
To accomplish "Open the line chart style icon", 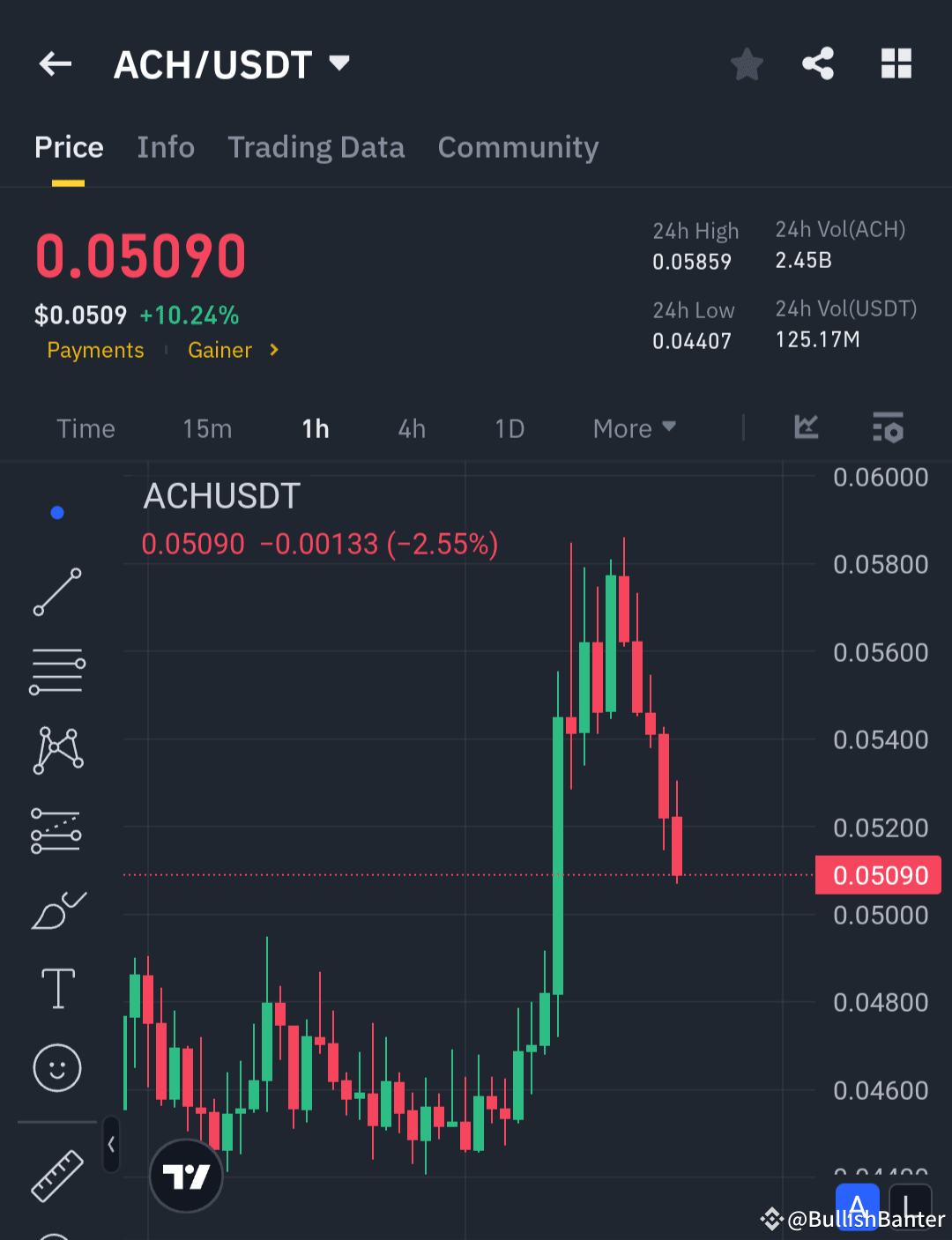I will click(x=805, y=428).
